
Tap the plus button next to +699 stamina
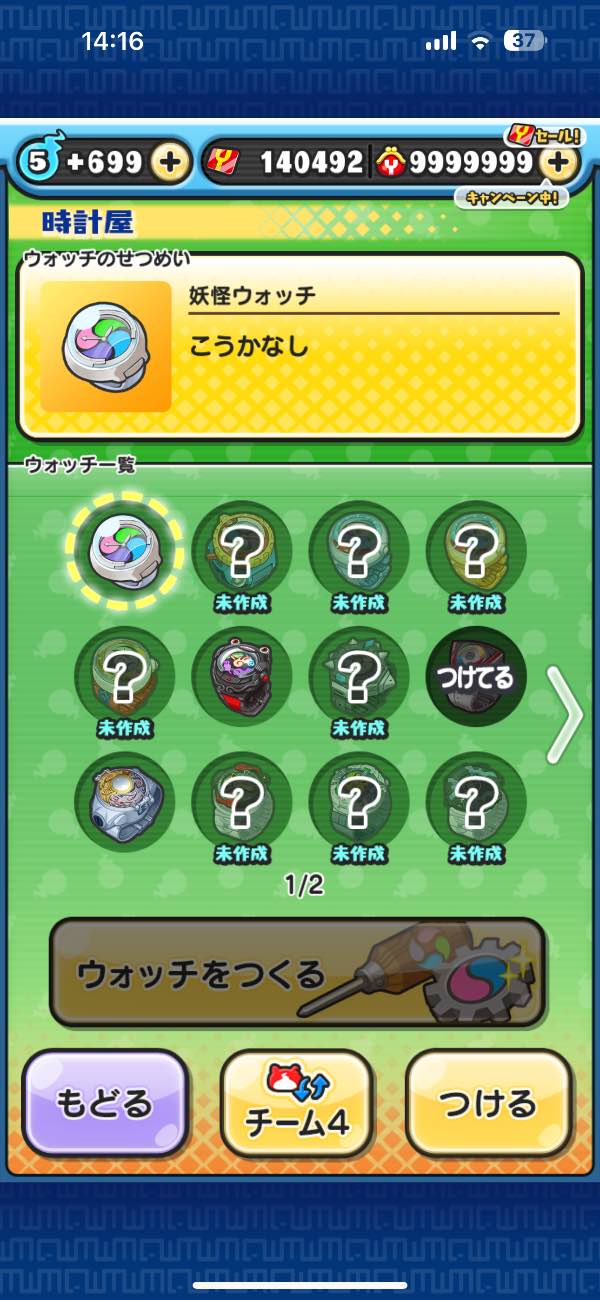coord(171,162)
